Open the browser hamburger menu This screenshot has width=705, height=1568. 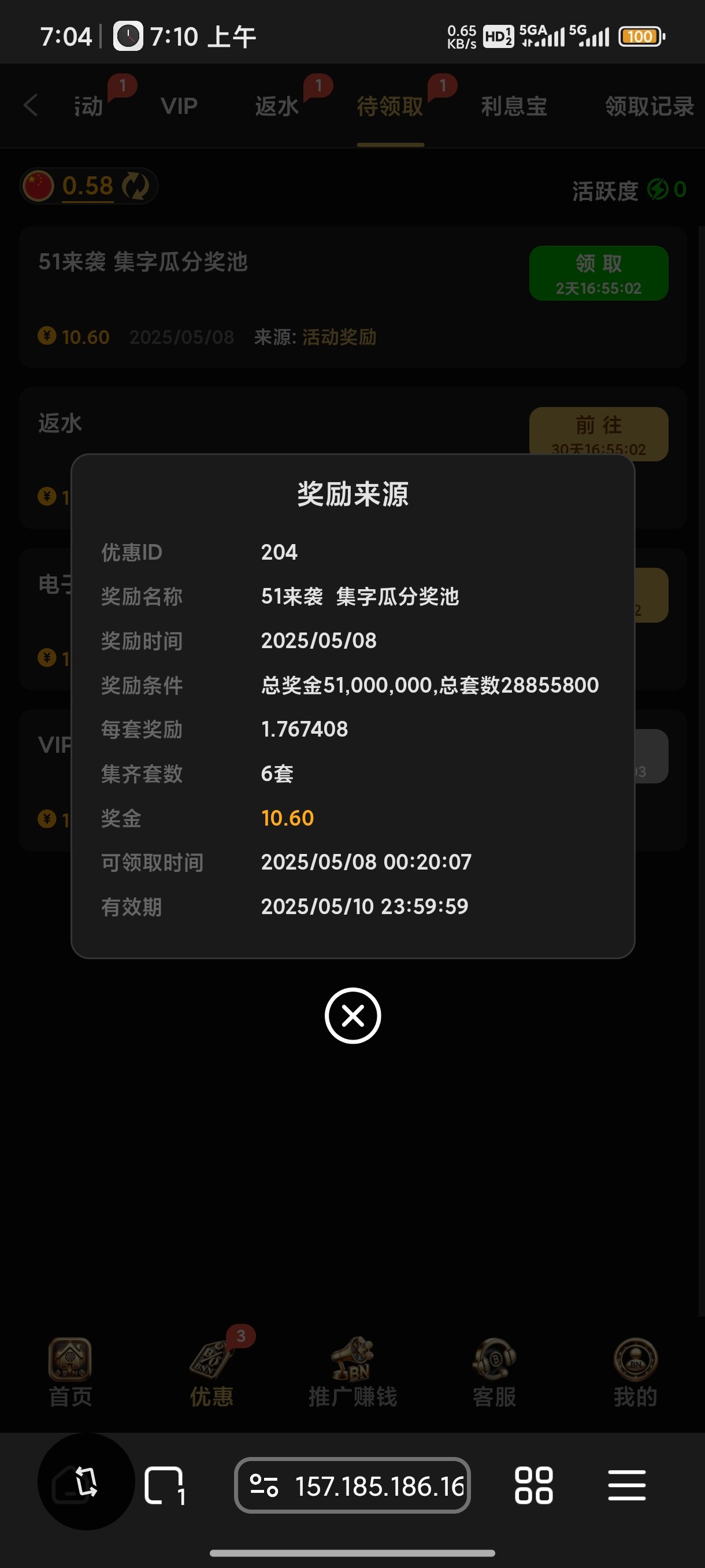click(x=626, y=1486)
